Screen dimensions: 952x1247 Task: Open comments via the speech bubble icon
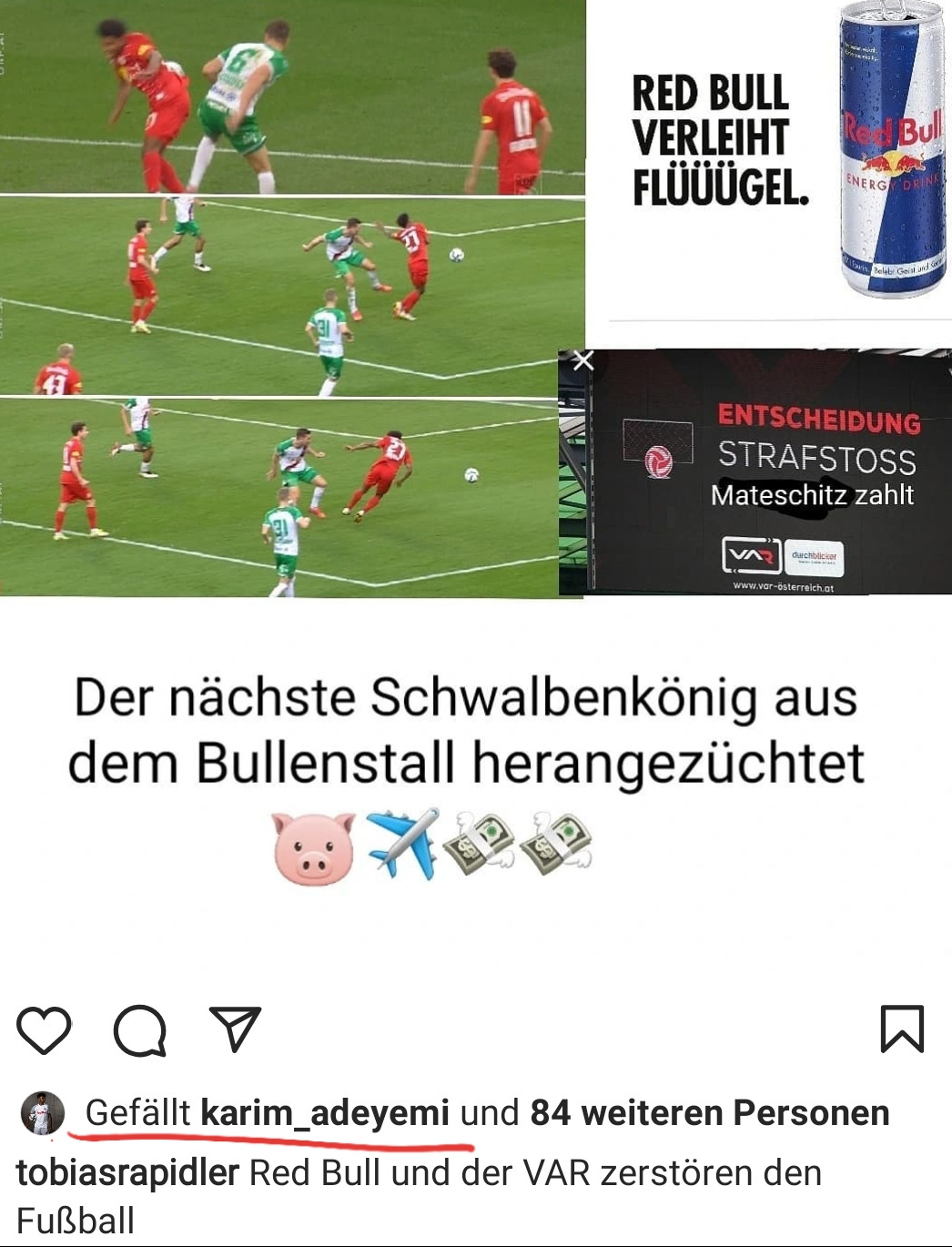point(139,1029)
